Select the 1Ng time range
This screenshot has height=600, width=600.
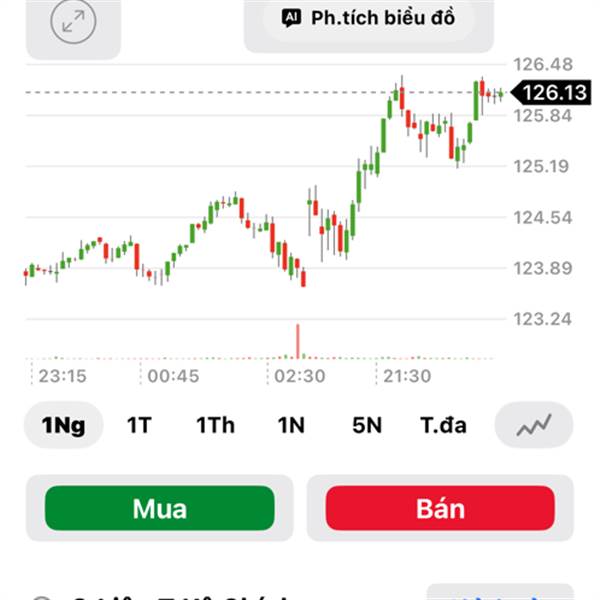pos(63,425)
